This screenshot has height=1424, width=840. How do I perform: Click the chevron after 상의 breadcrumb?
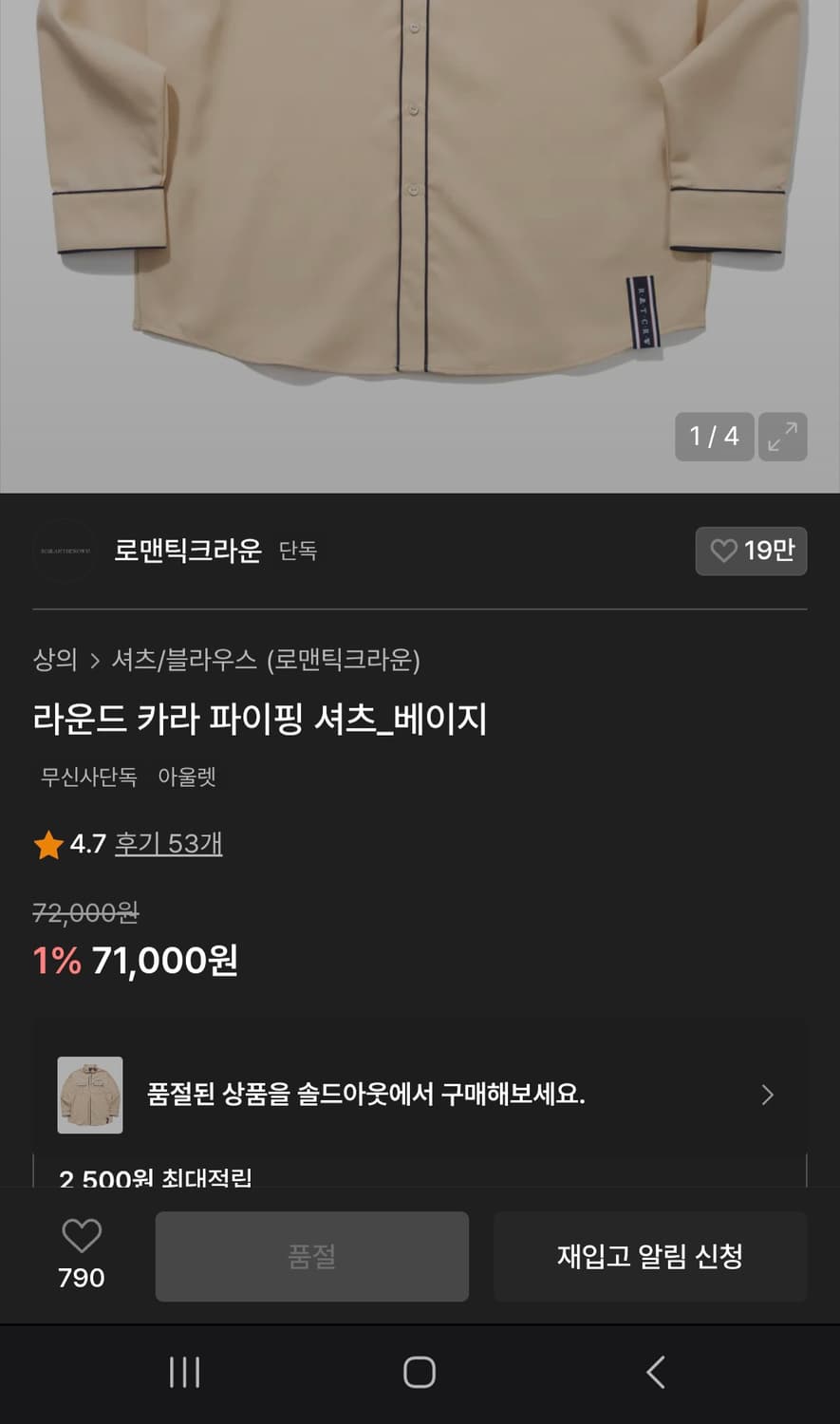click(x=96, y=662)
